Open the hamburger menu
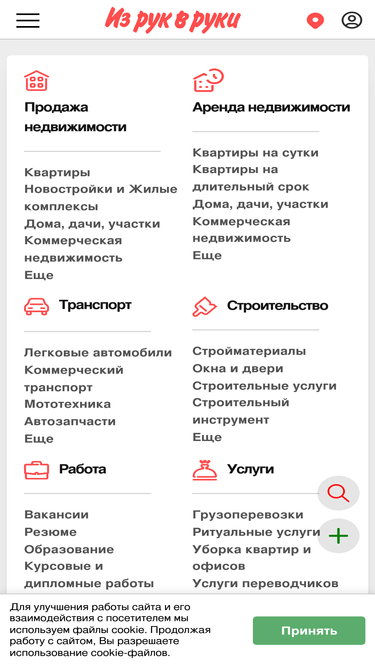This screenshot has height=667, width=375. pos(28,20)
